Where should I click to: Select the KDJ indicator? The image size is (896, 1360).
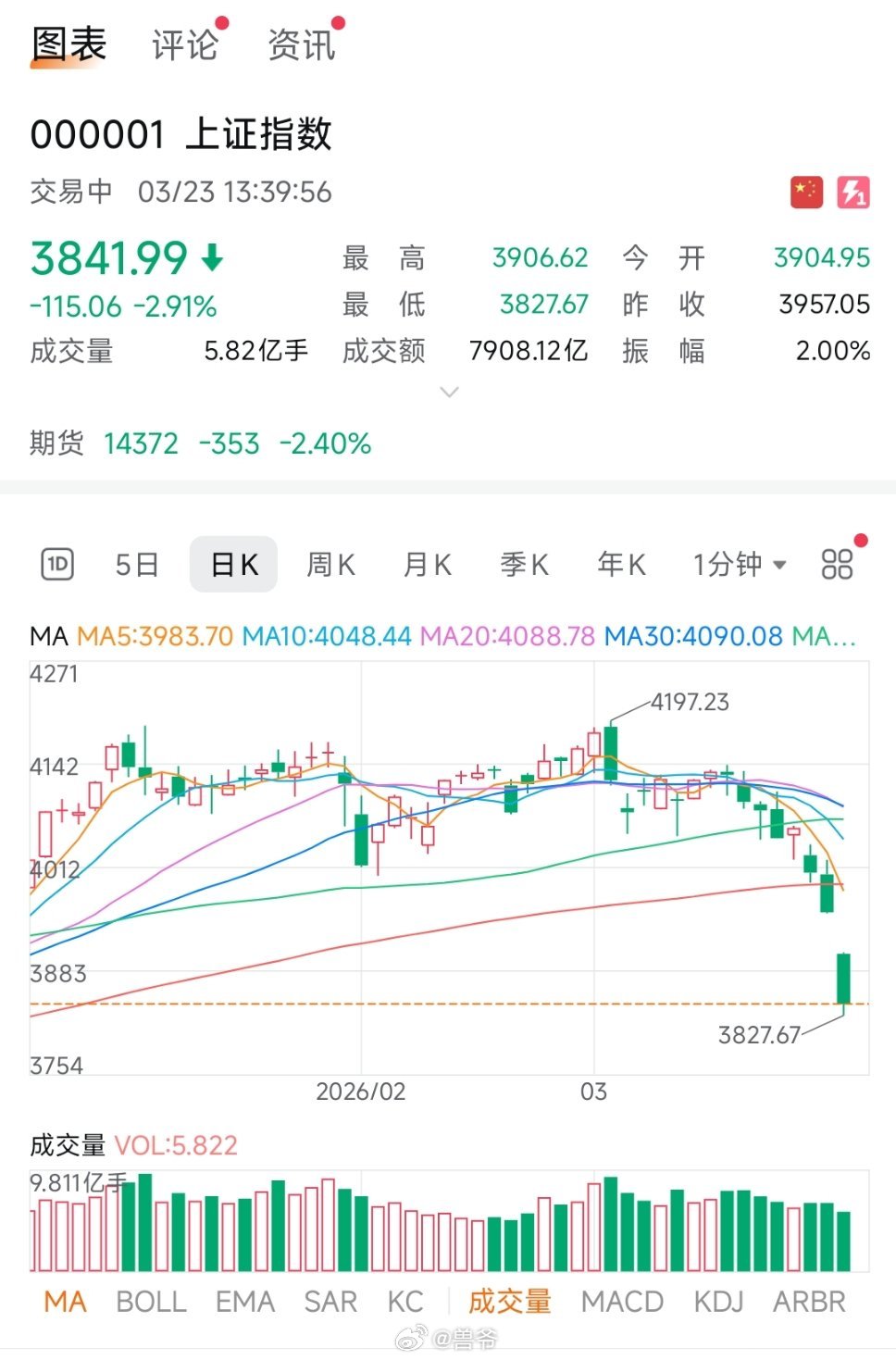[720, 1301]
